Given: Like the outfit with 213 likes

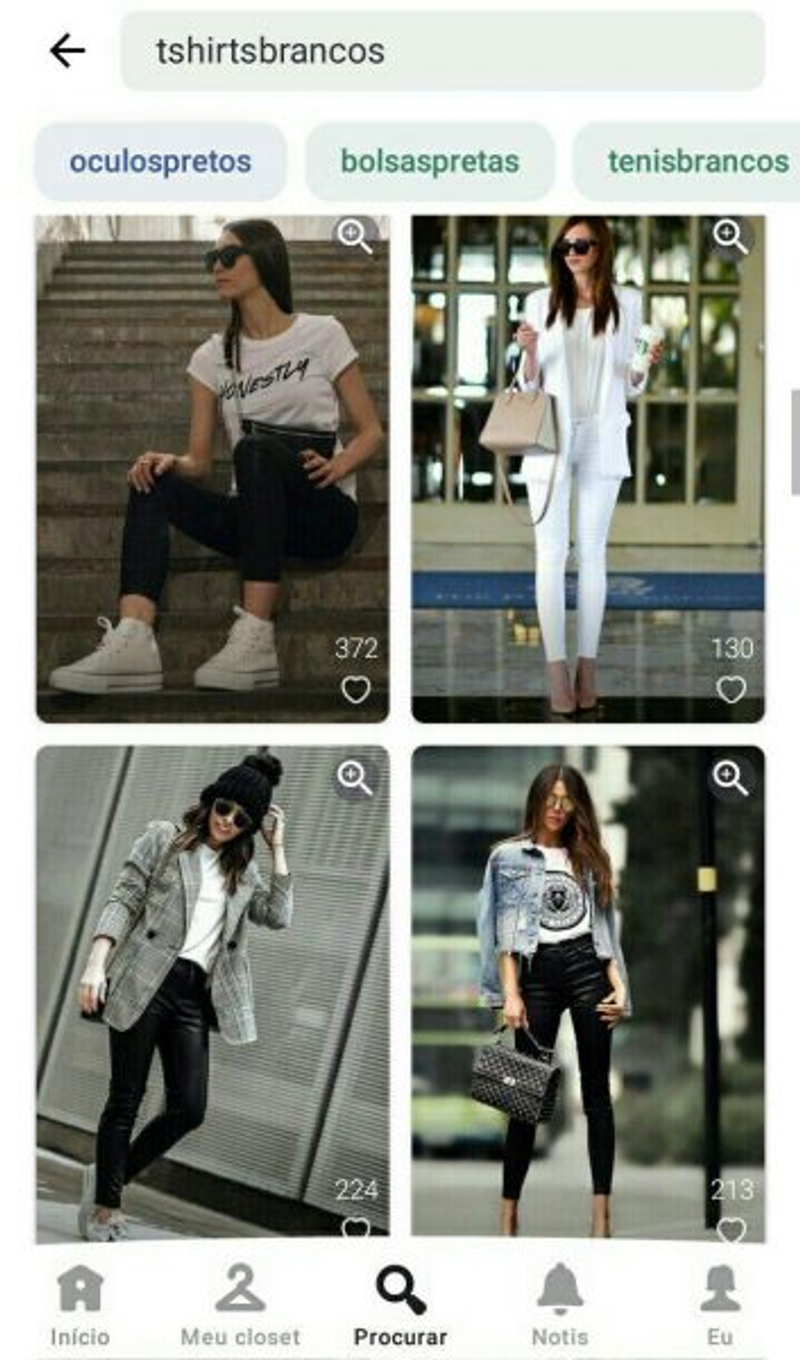Looking at the screenshot, I should (732, 1228).
